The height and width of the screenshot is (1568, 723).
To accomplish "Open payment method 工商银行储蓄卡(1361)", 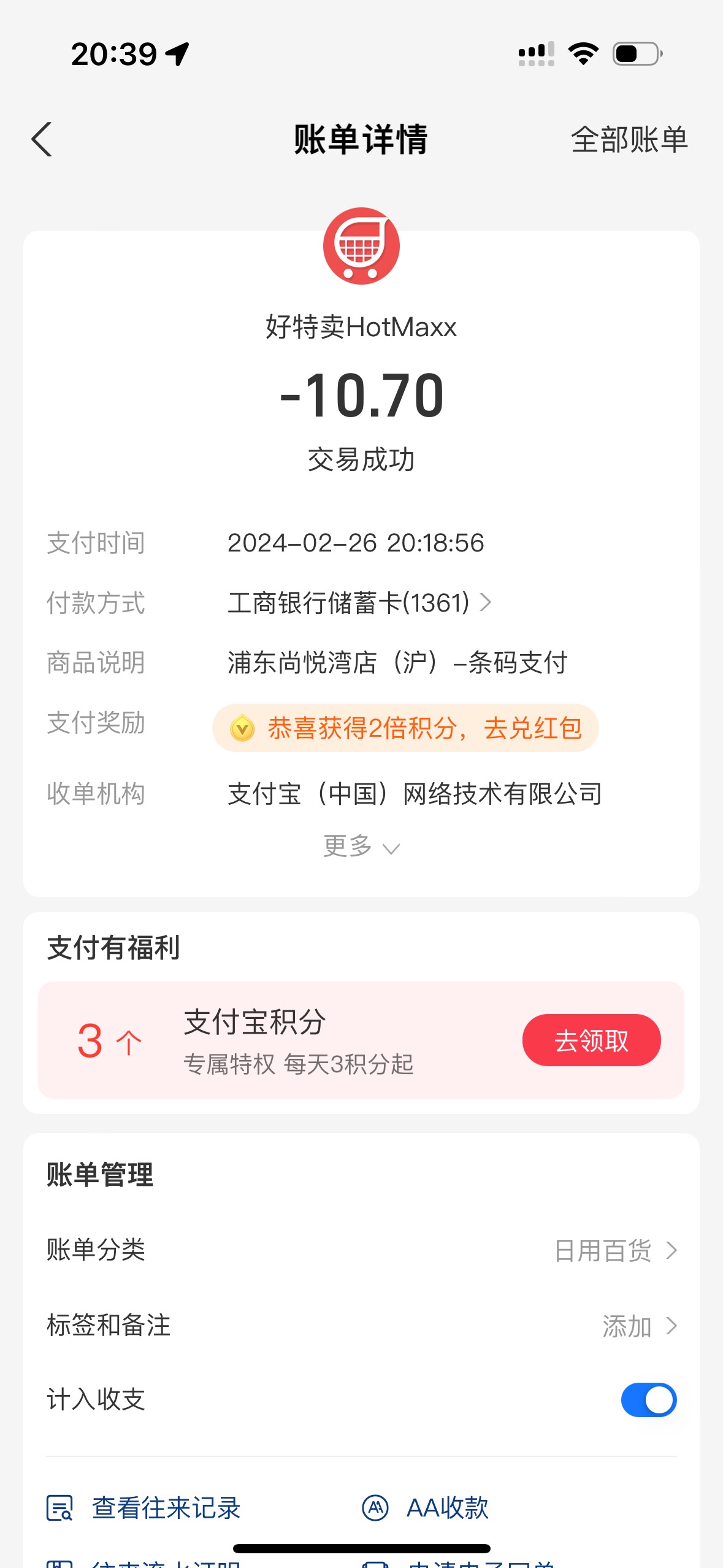I will [x=359, y=602].
